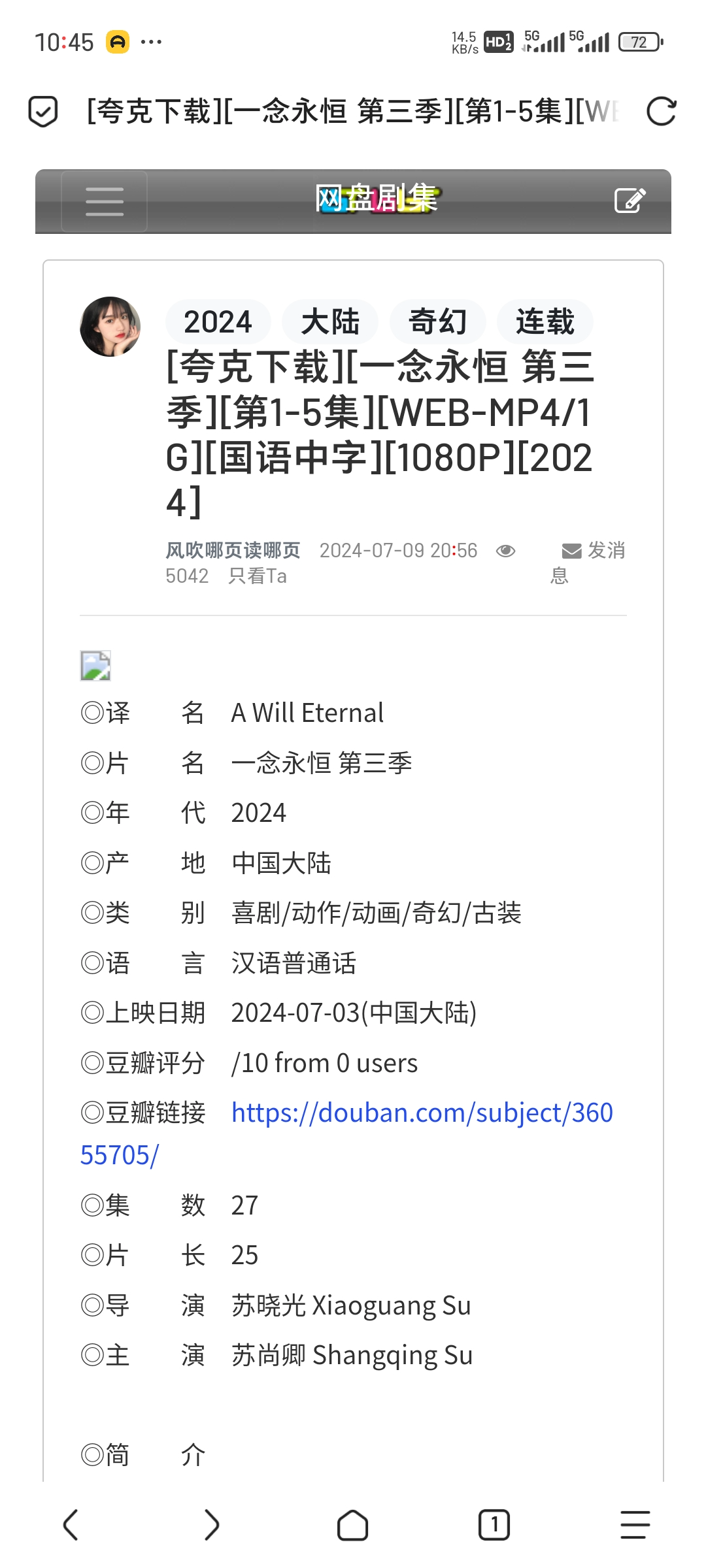Viewport: 706px width, 1568px height.
Task: Go forward with browser forward arrow
Action: point(211,1525)
